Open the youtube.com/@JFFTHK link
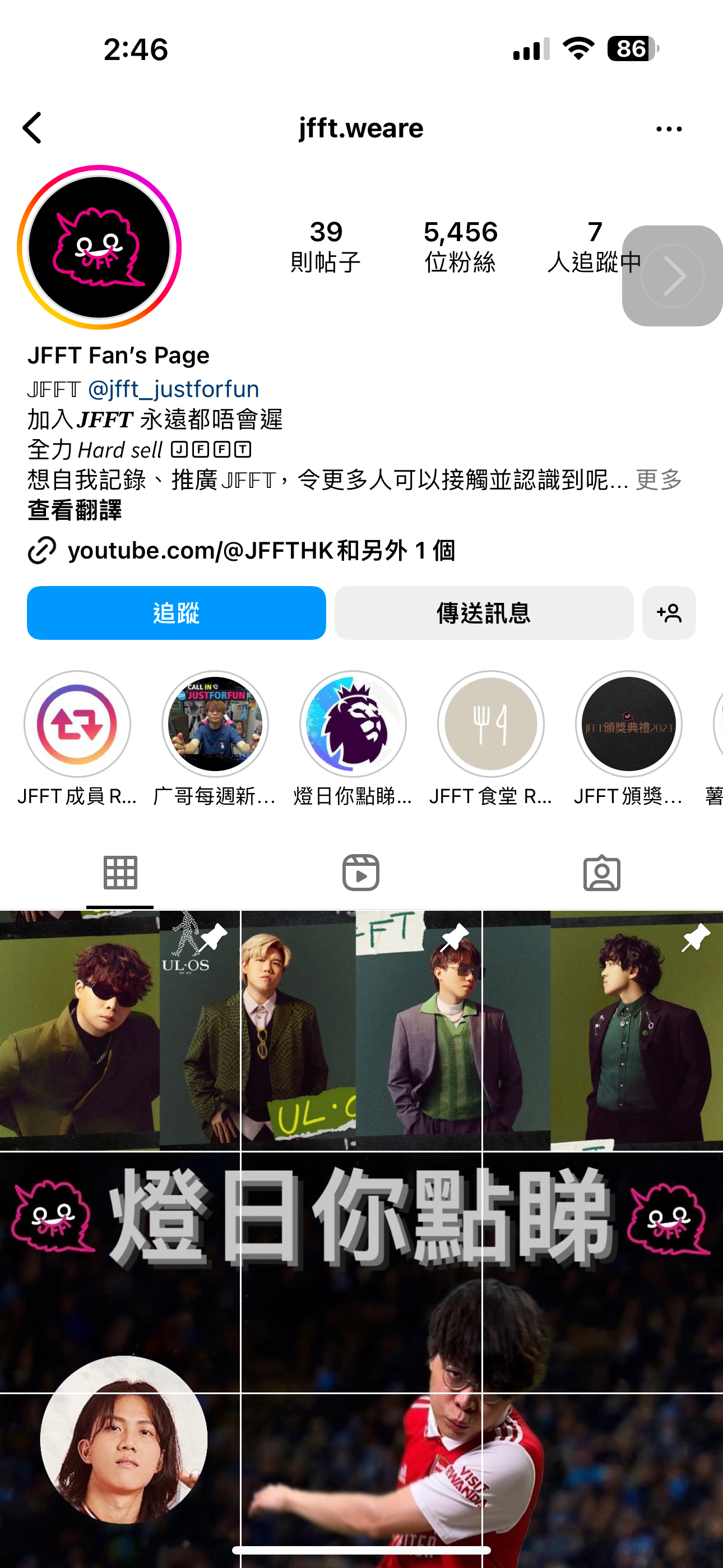Image resolution: width=723 pixels, height=1568 pixels. [x=262, y=550]
